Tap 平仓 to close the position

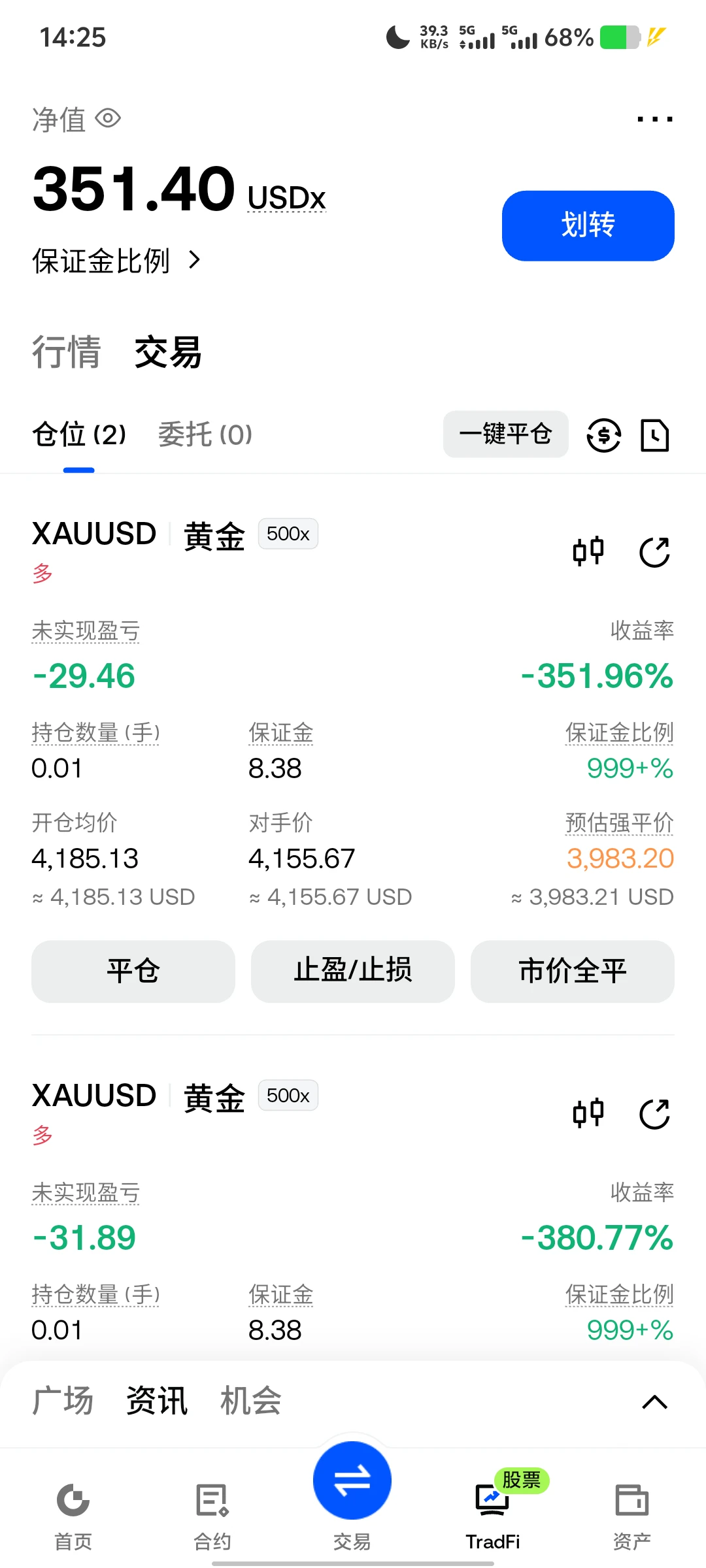[x=133, y=971]
